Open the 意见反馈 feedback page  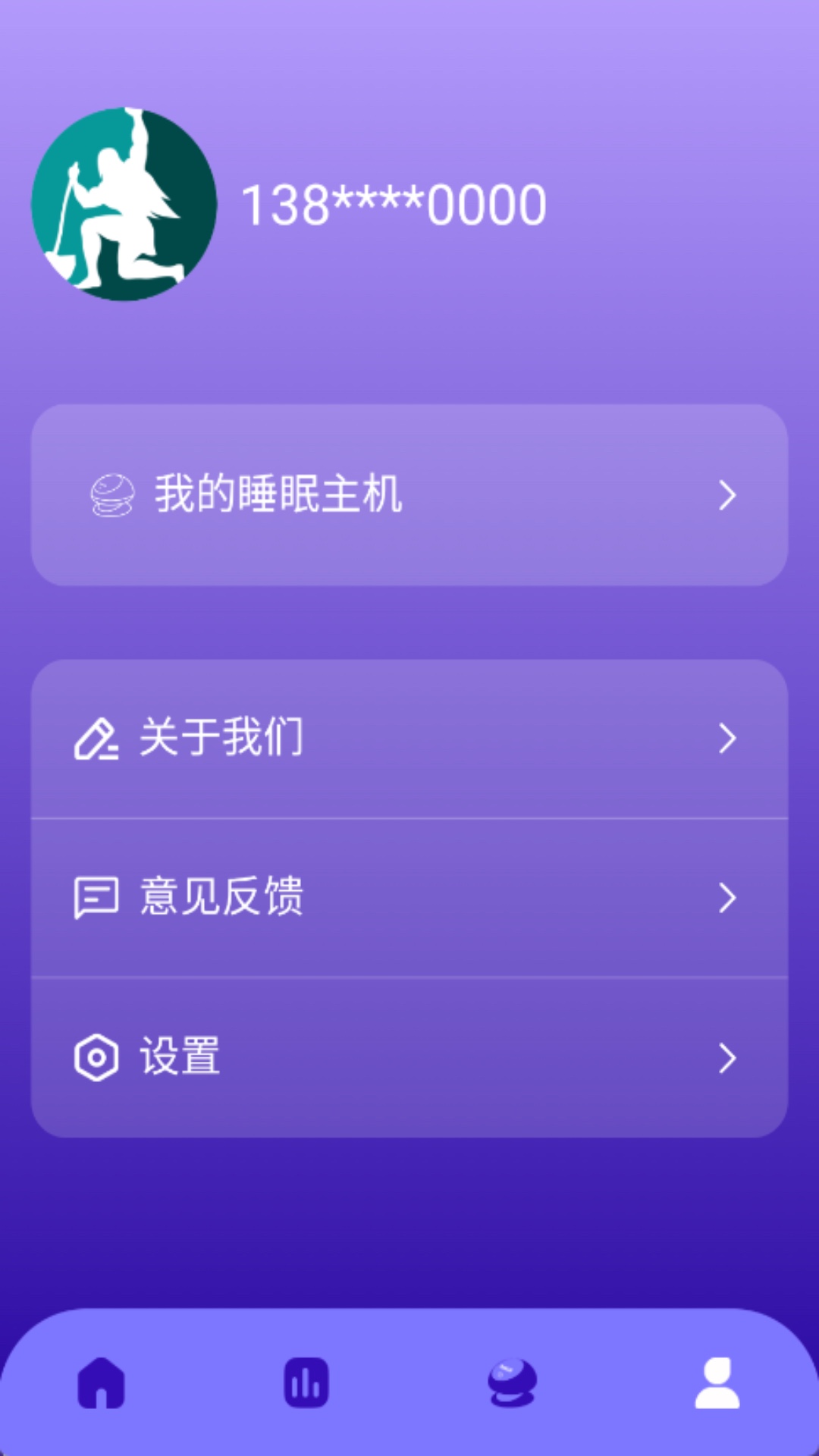pyautogui.click(x=409, y=898)
